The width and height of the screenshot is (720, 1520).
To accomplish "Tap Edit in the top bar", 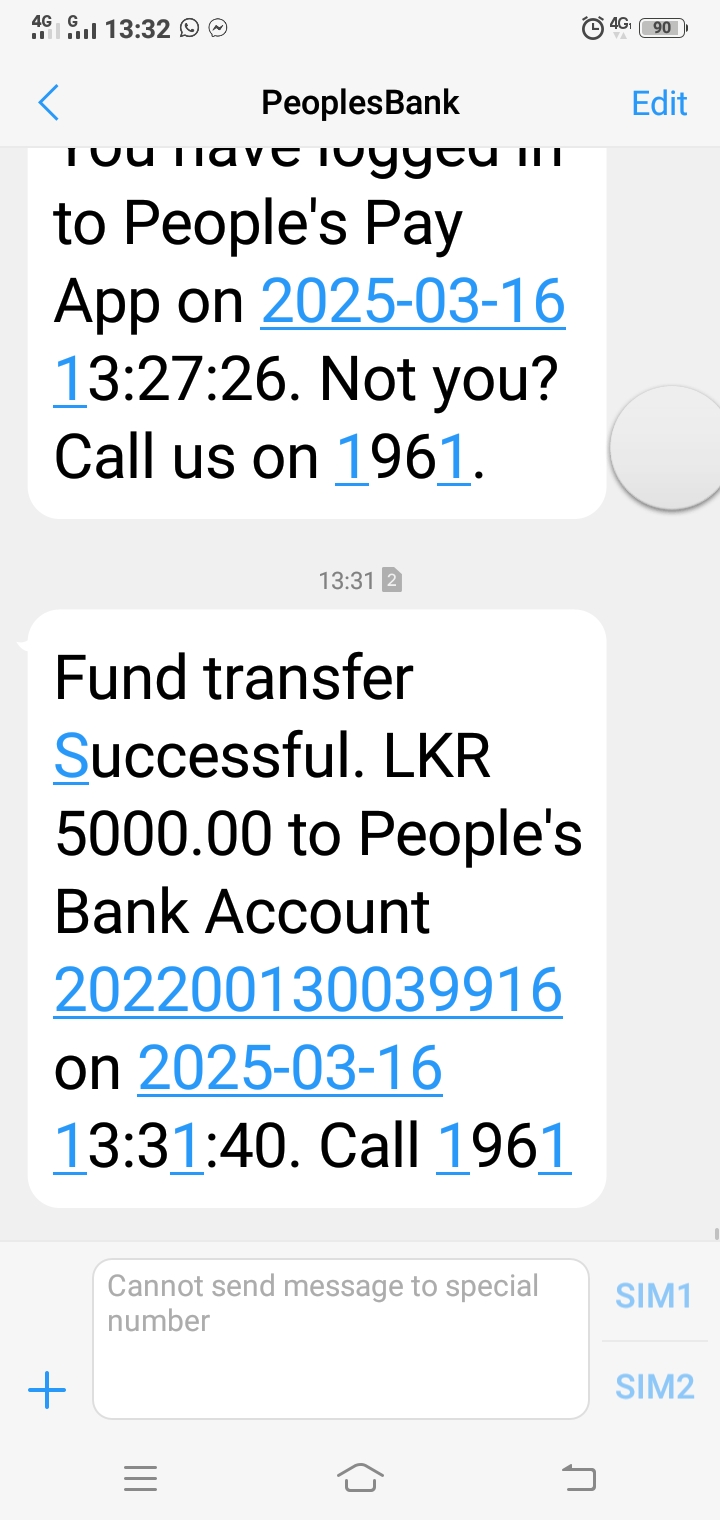I will (659, 103).
